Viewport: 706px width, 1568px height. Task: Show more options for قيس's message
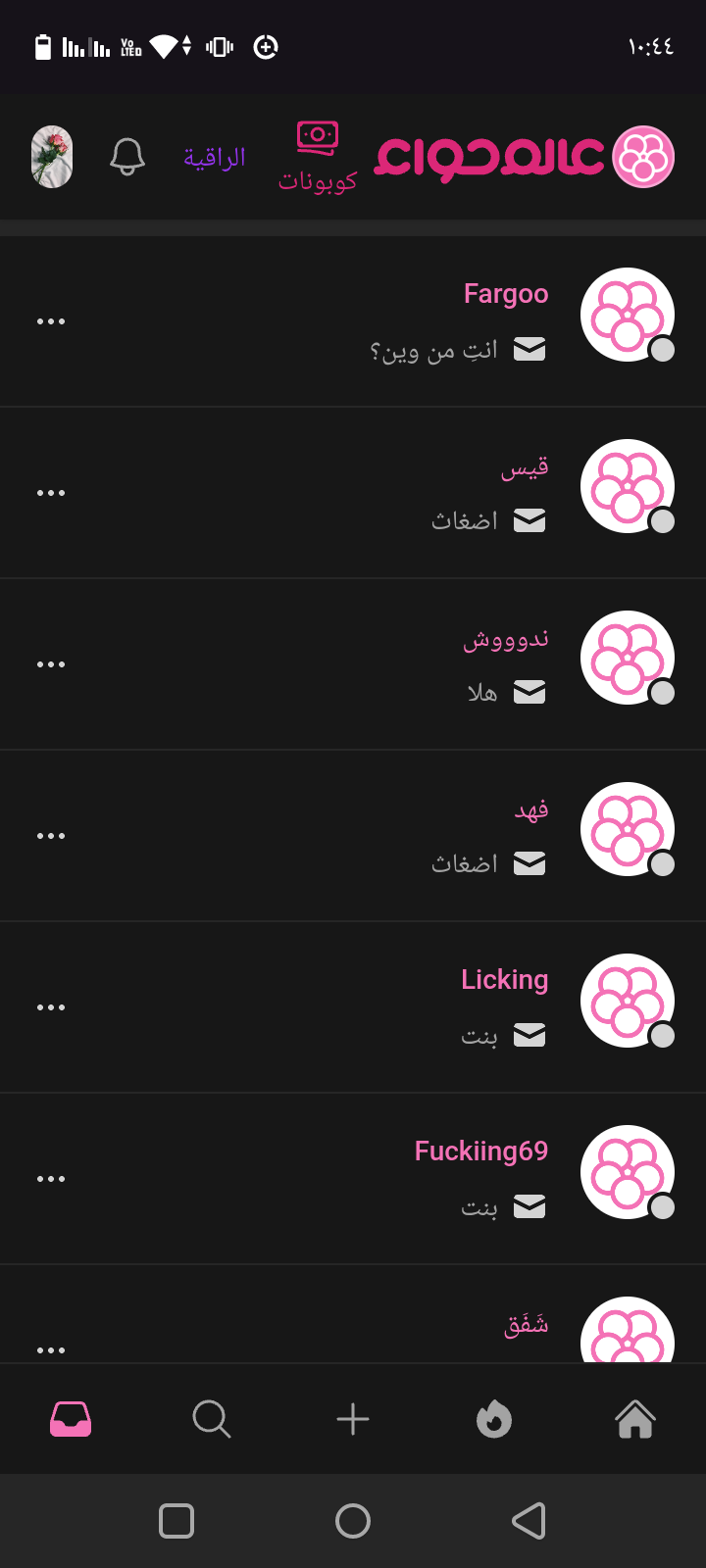(51, 493)
